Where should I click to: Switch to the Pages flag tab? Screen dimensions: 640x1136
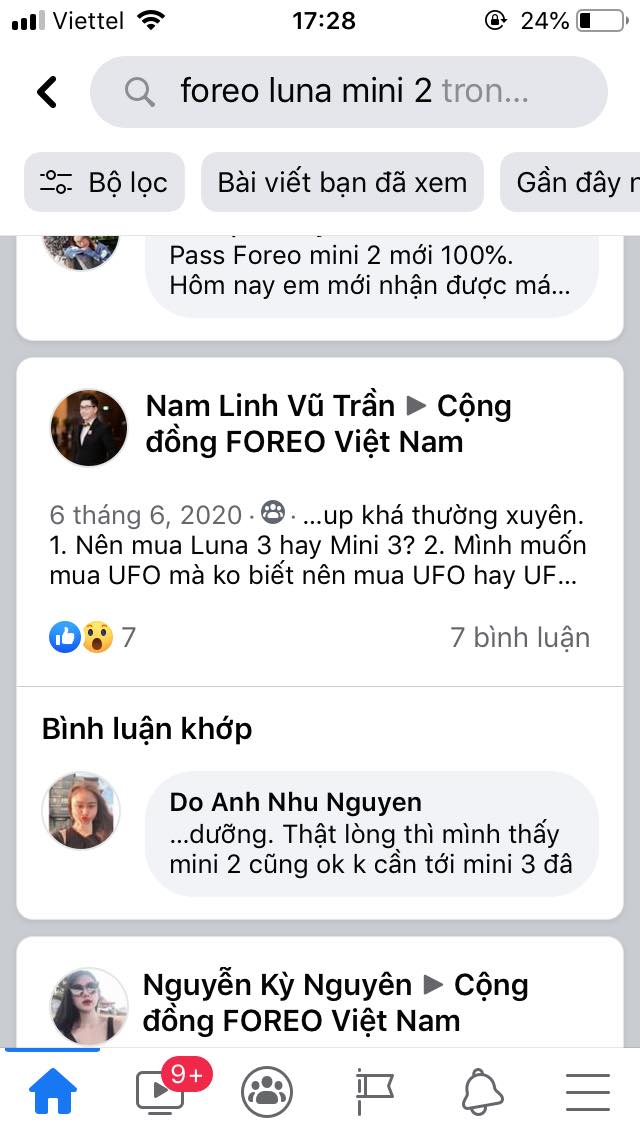point(374,1091)
